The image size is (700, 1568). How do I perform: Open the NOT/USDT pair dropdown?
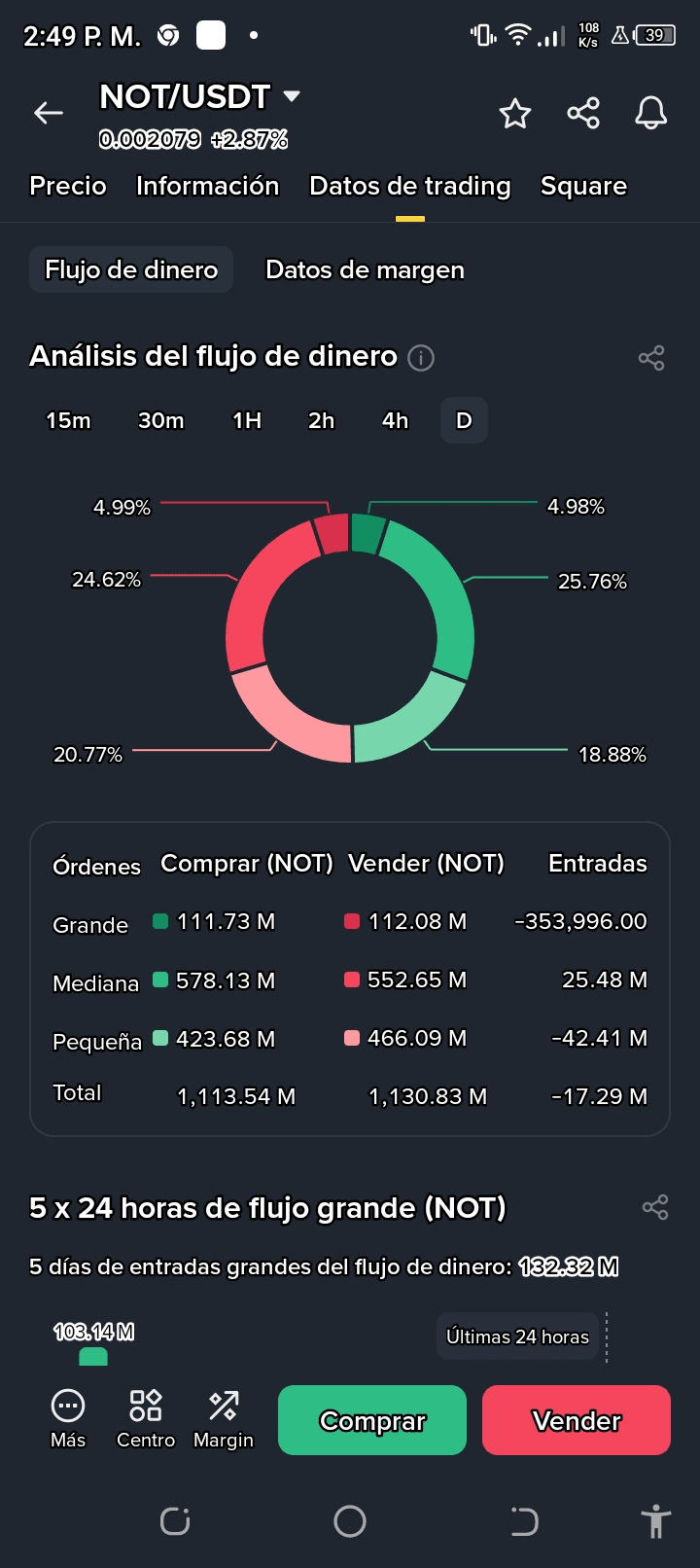292,96
